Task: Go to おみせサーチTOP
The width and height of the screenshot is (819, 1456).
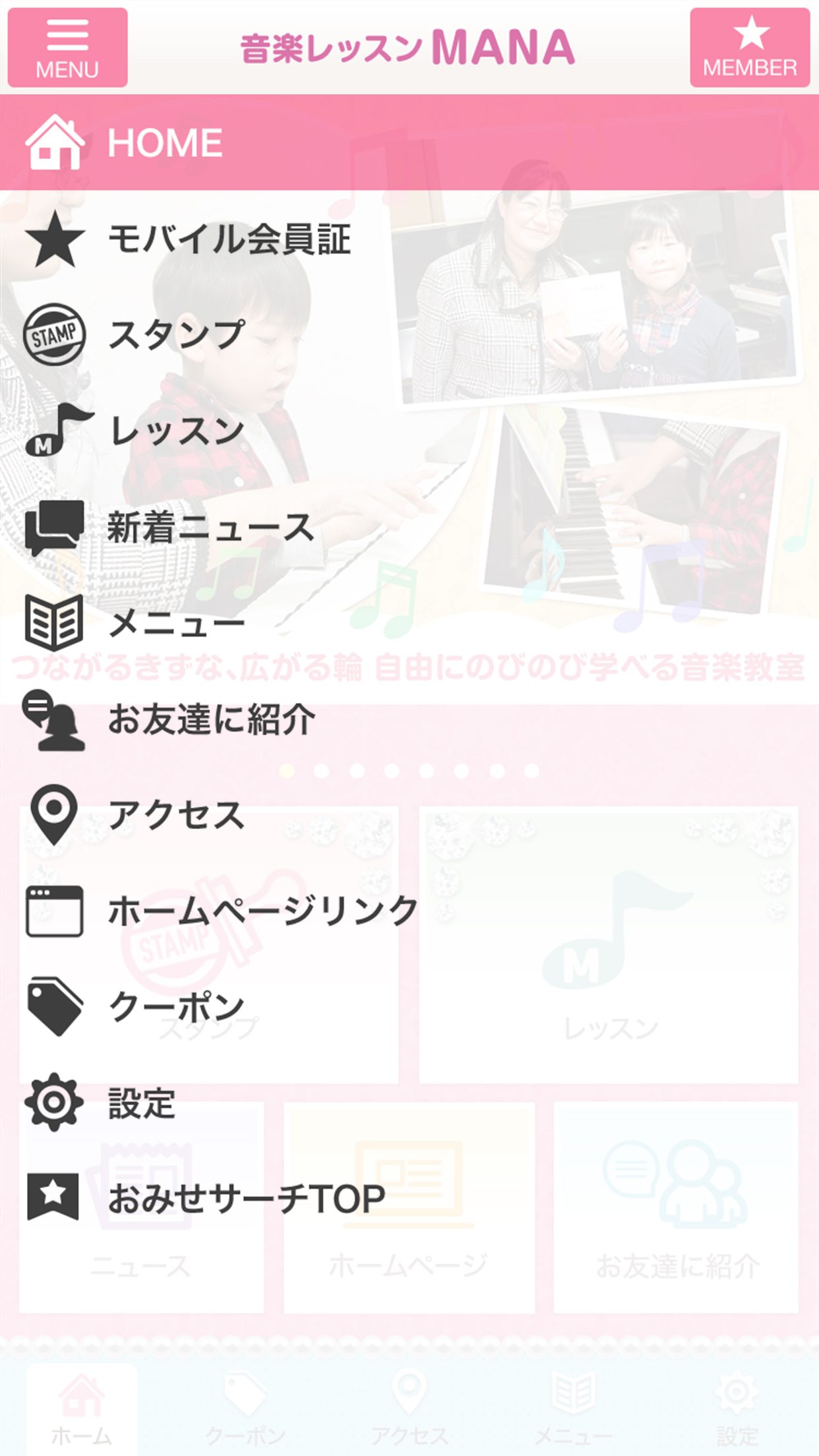Action: tap(245, 1198)
